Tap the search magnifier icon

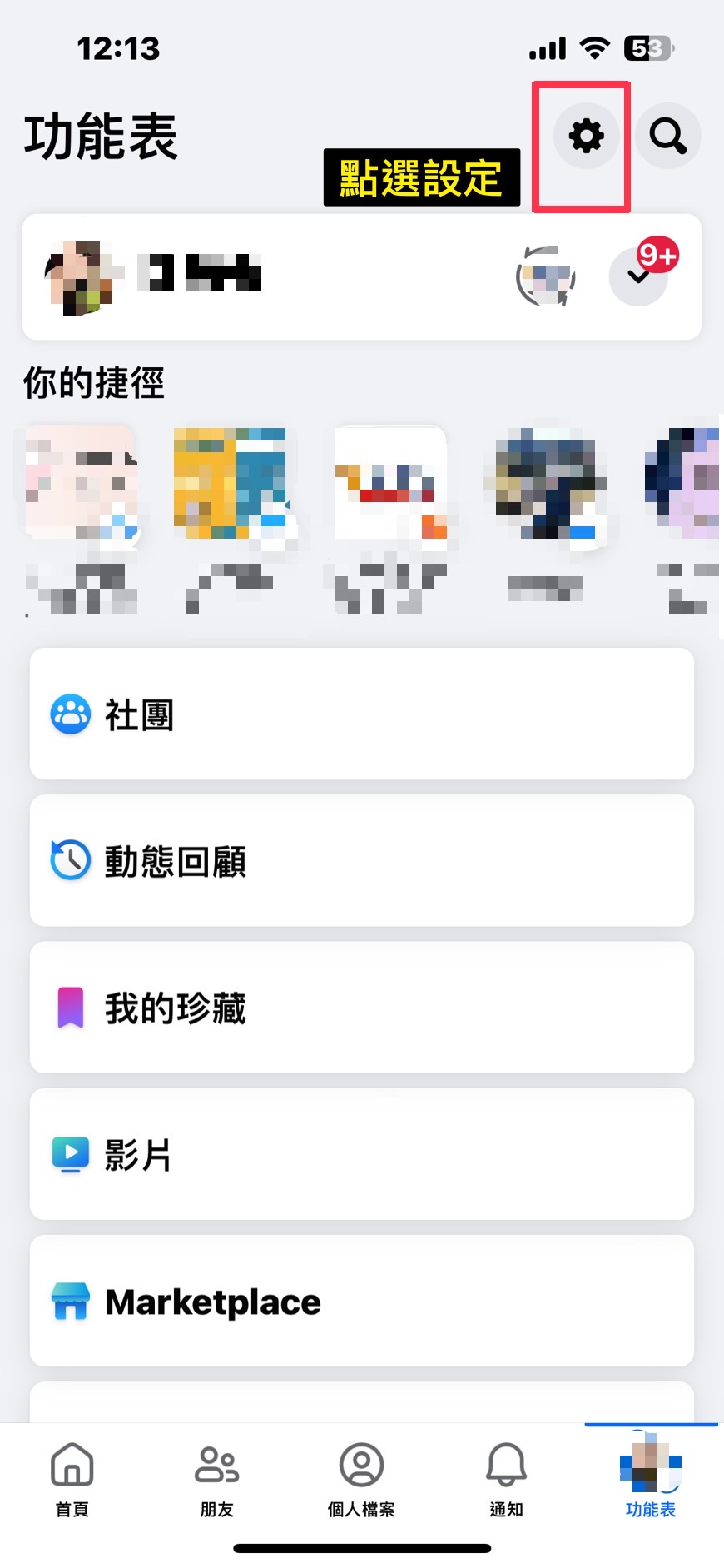(667, 136)
